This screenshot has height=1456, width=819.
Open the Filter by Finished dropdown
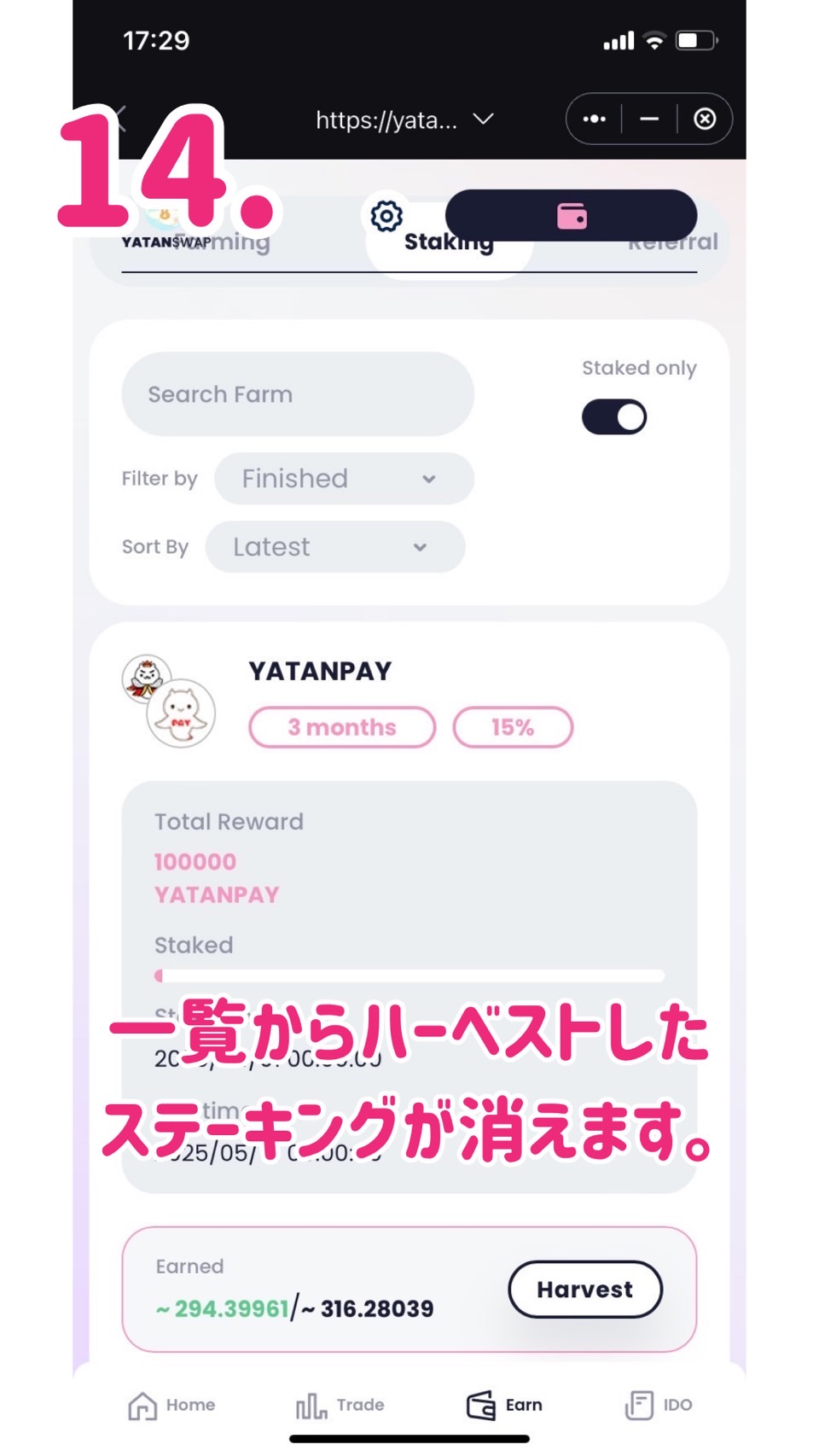[x=343, y=479]
